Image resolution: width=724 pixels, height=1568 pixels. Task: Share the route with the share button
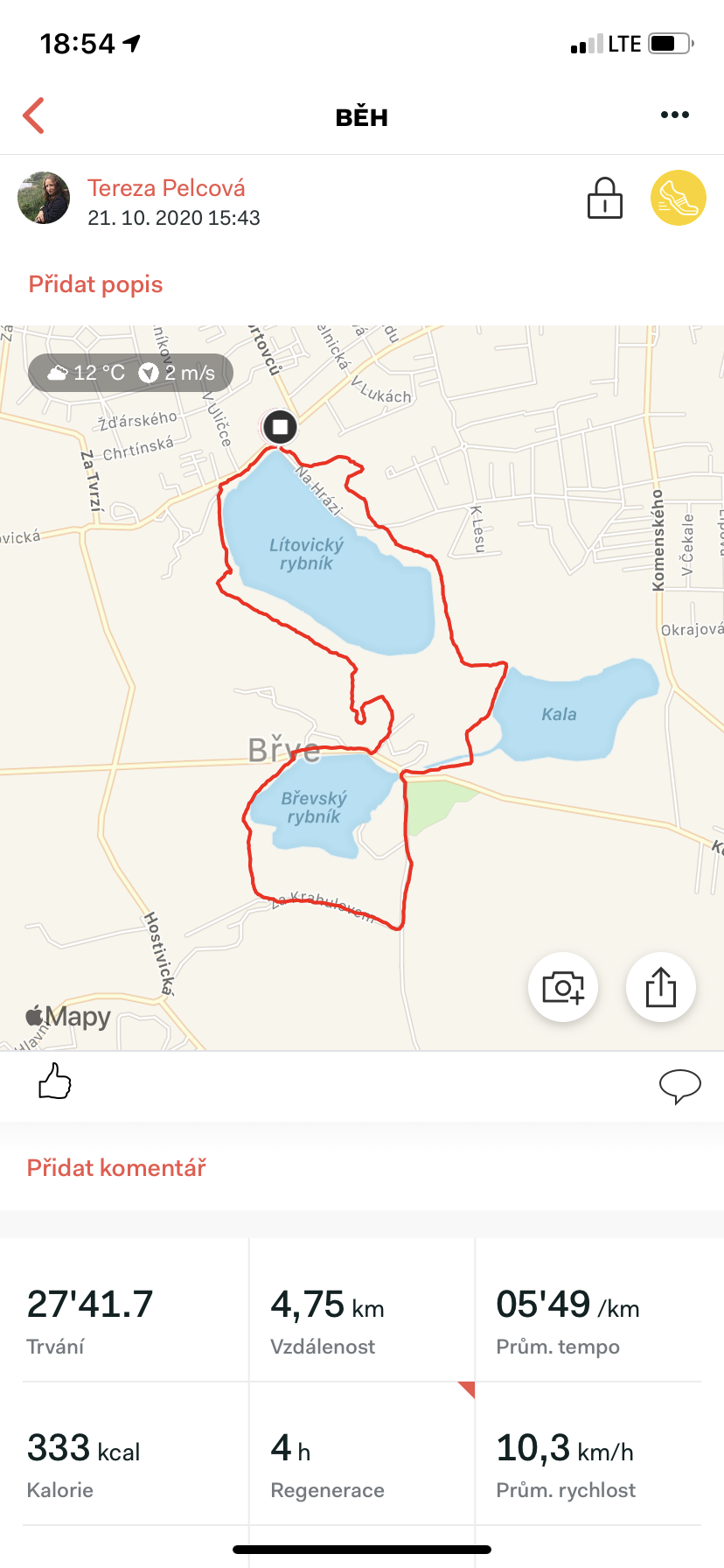click(x=661, y=987)
